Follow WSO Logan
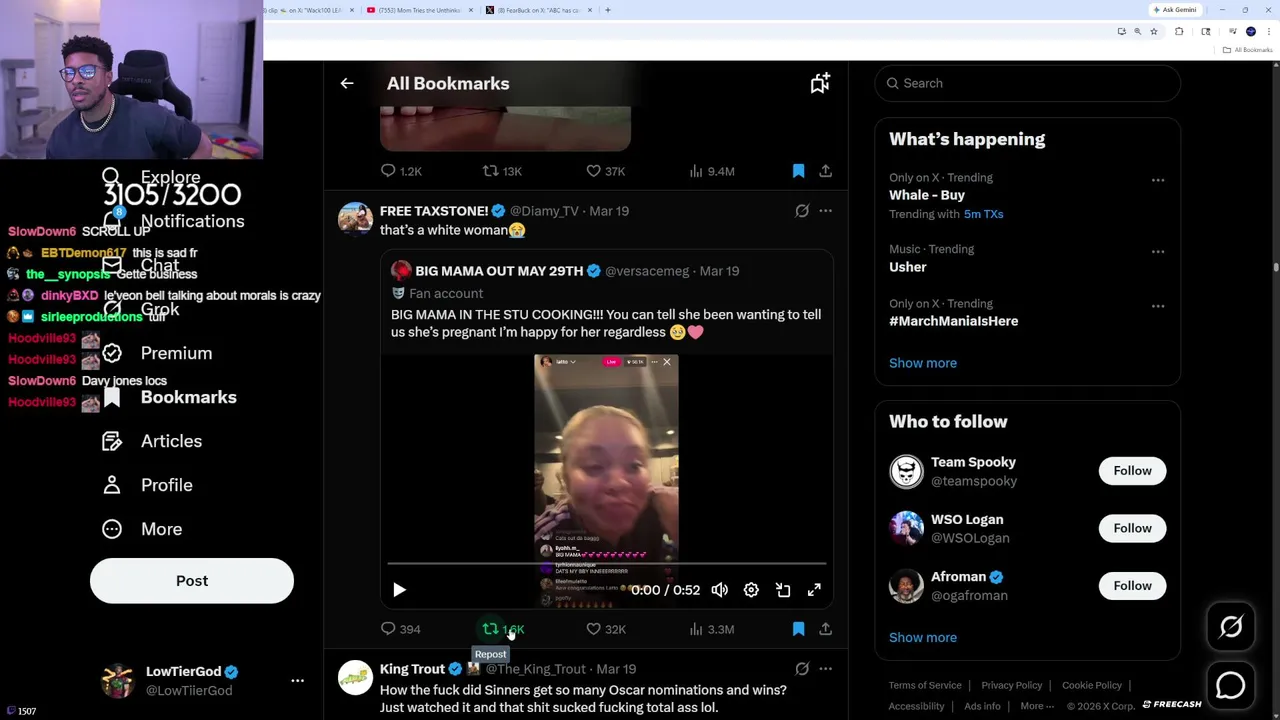The width and height of the screenshot is (1280, 720). [x=1132, y=528]
